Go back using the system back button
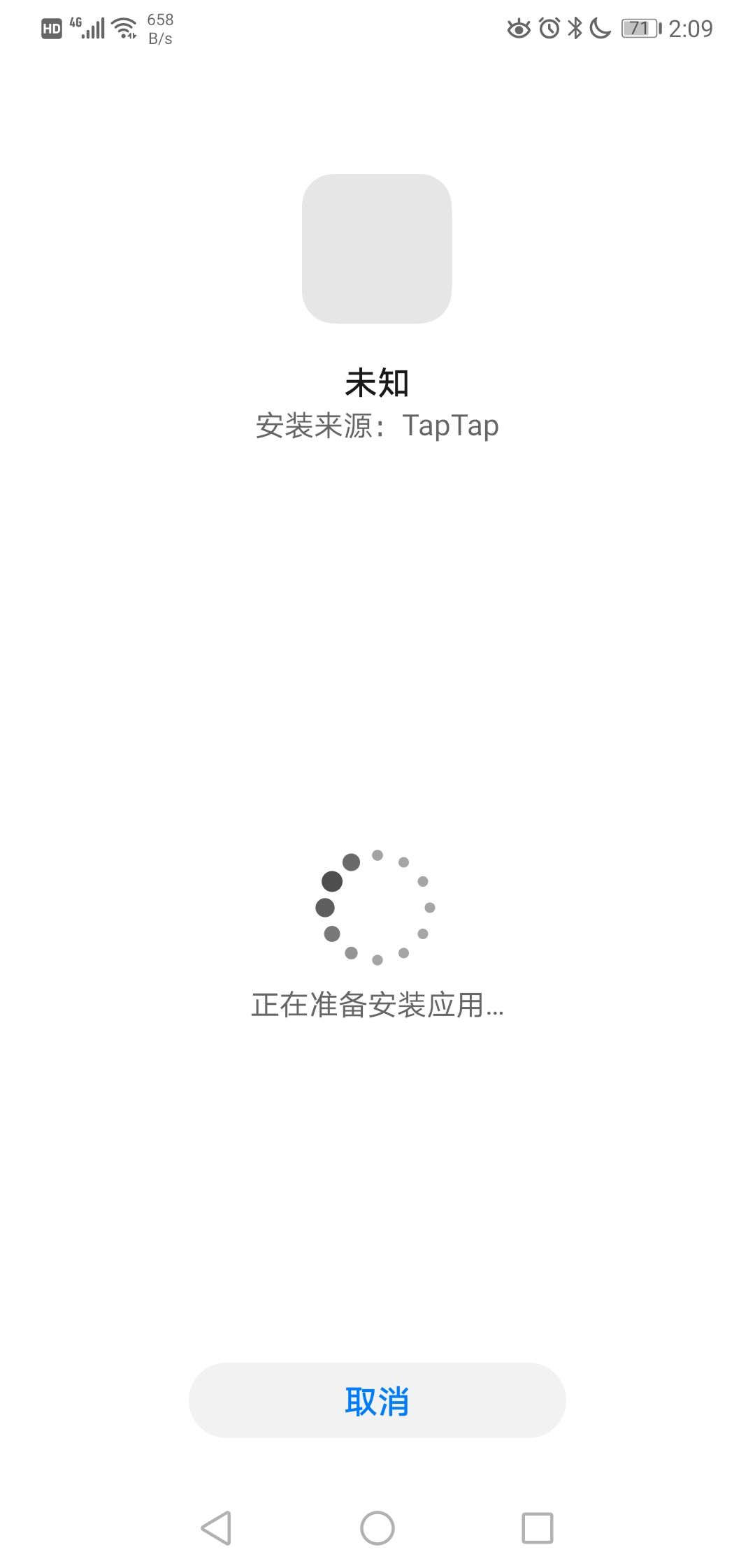The height and width of the screenshot is (1568, 755). point(216,1527)
